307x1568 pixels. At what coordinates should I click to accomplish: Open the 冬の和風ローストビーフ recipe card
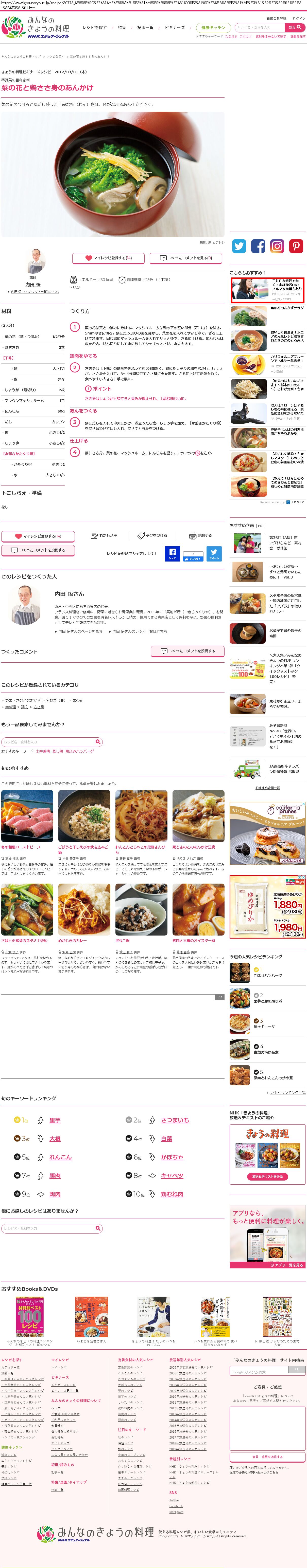click(27, 815)
